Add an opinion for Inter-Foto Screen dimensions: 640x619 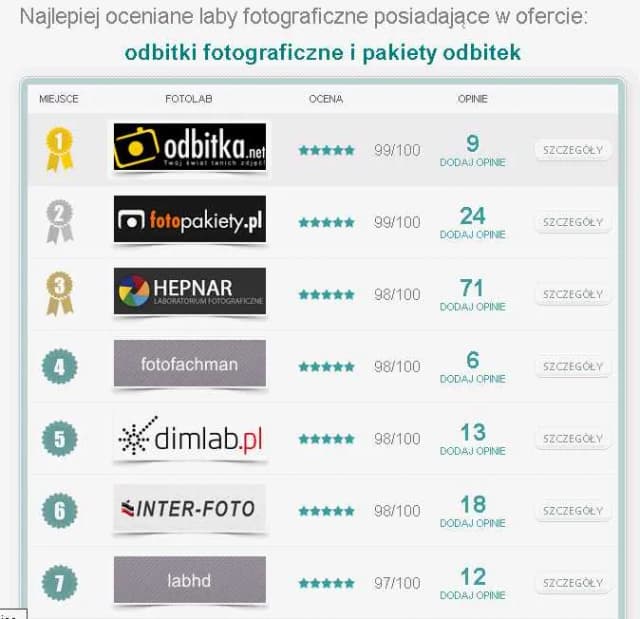click(x=472, y=523)
